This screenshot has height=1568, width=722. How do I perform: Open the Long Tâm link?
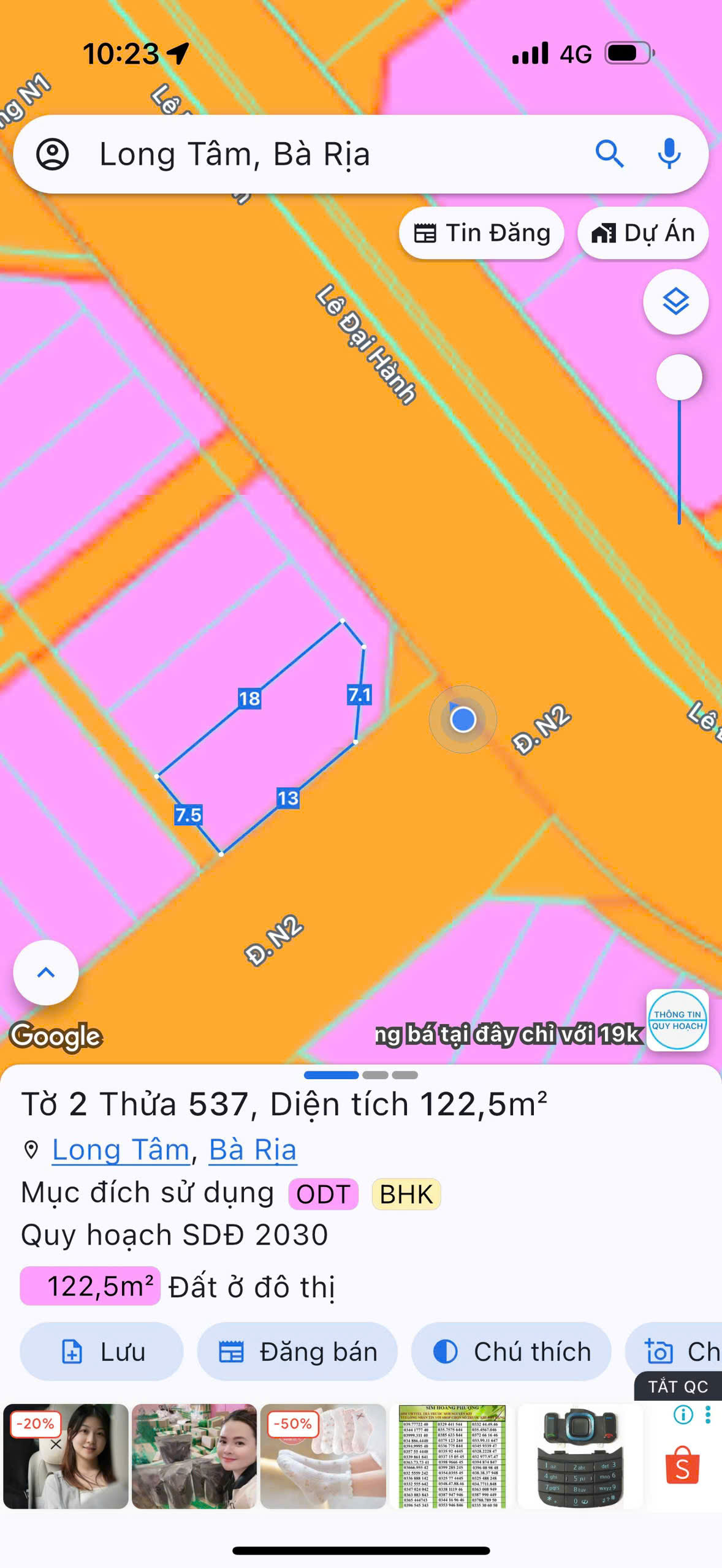point(121,1150)
